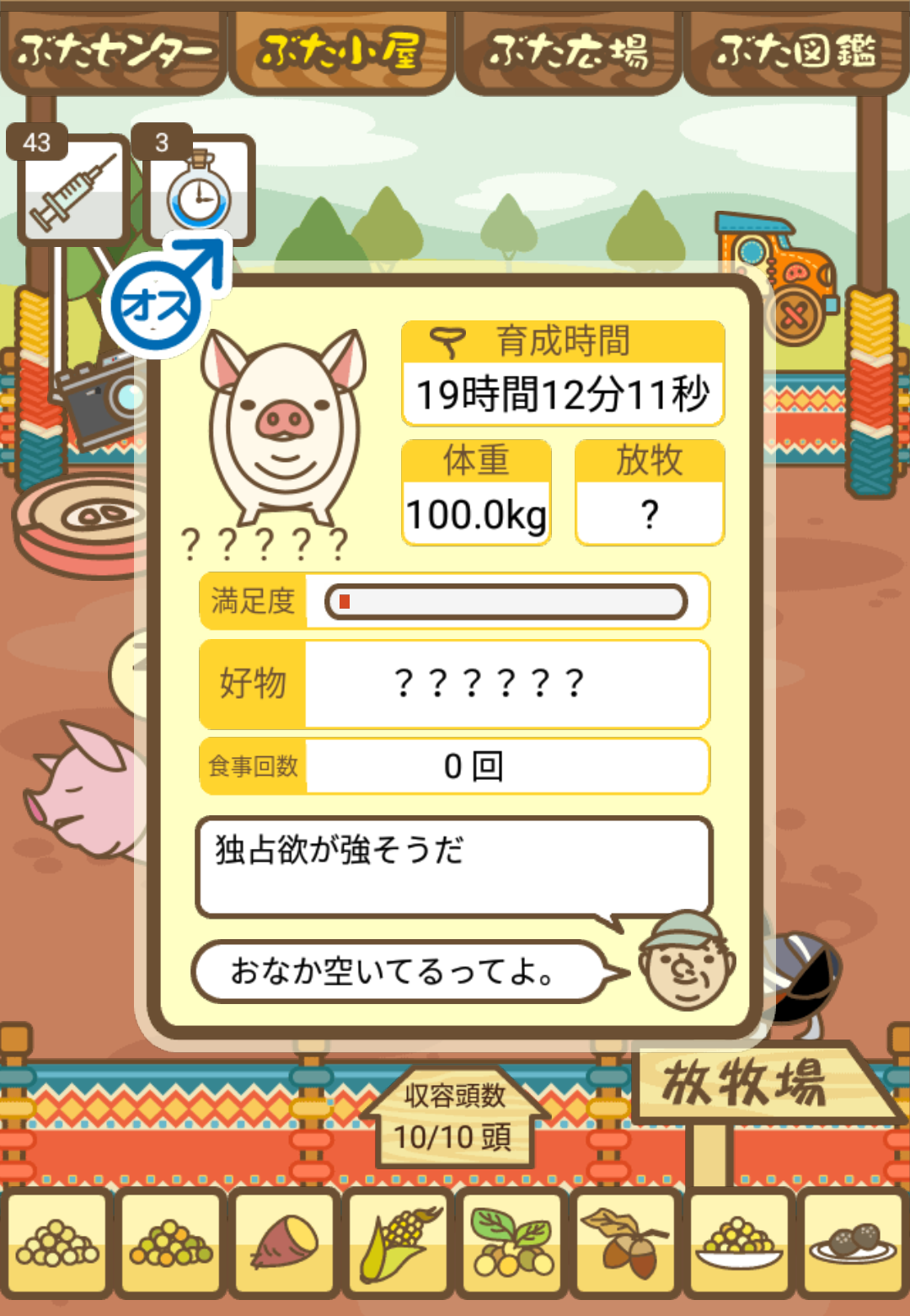Select the corn feed

(399, 1243)
